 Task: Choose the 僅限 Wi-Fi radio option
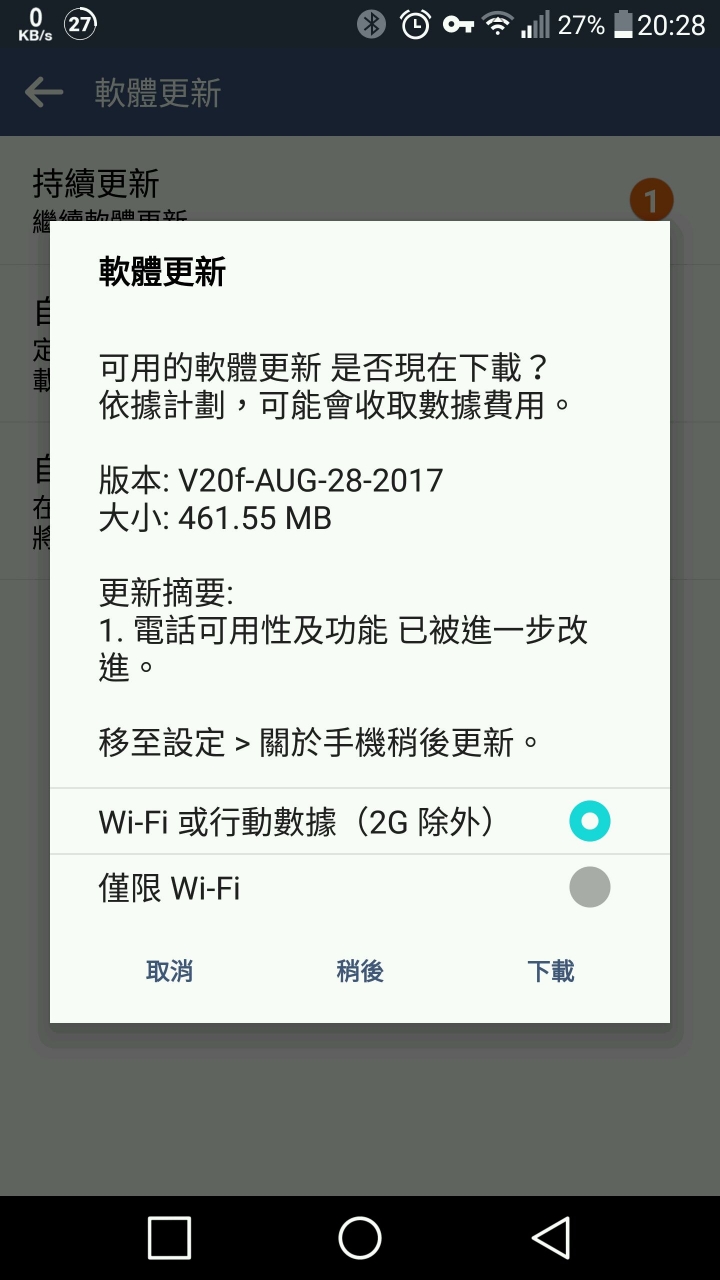(x=589, y=887)
